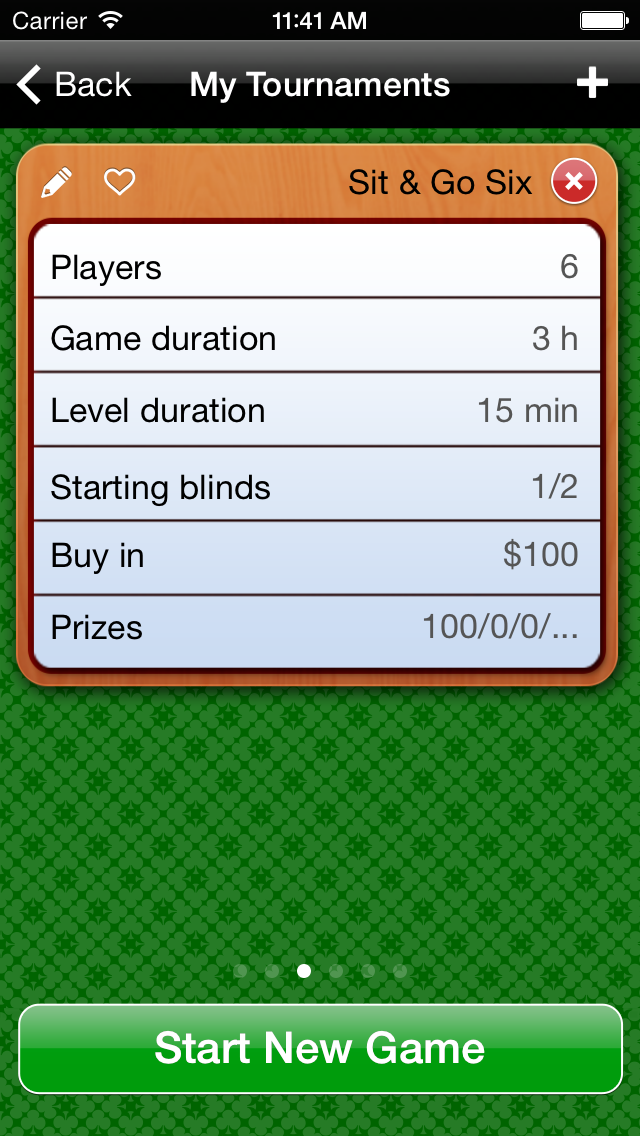This screenshot has width=640, height=1136.
Task: Go back using the Back button
Action: (x=74, y=85)
